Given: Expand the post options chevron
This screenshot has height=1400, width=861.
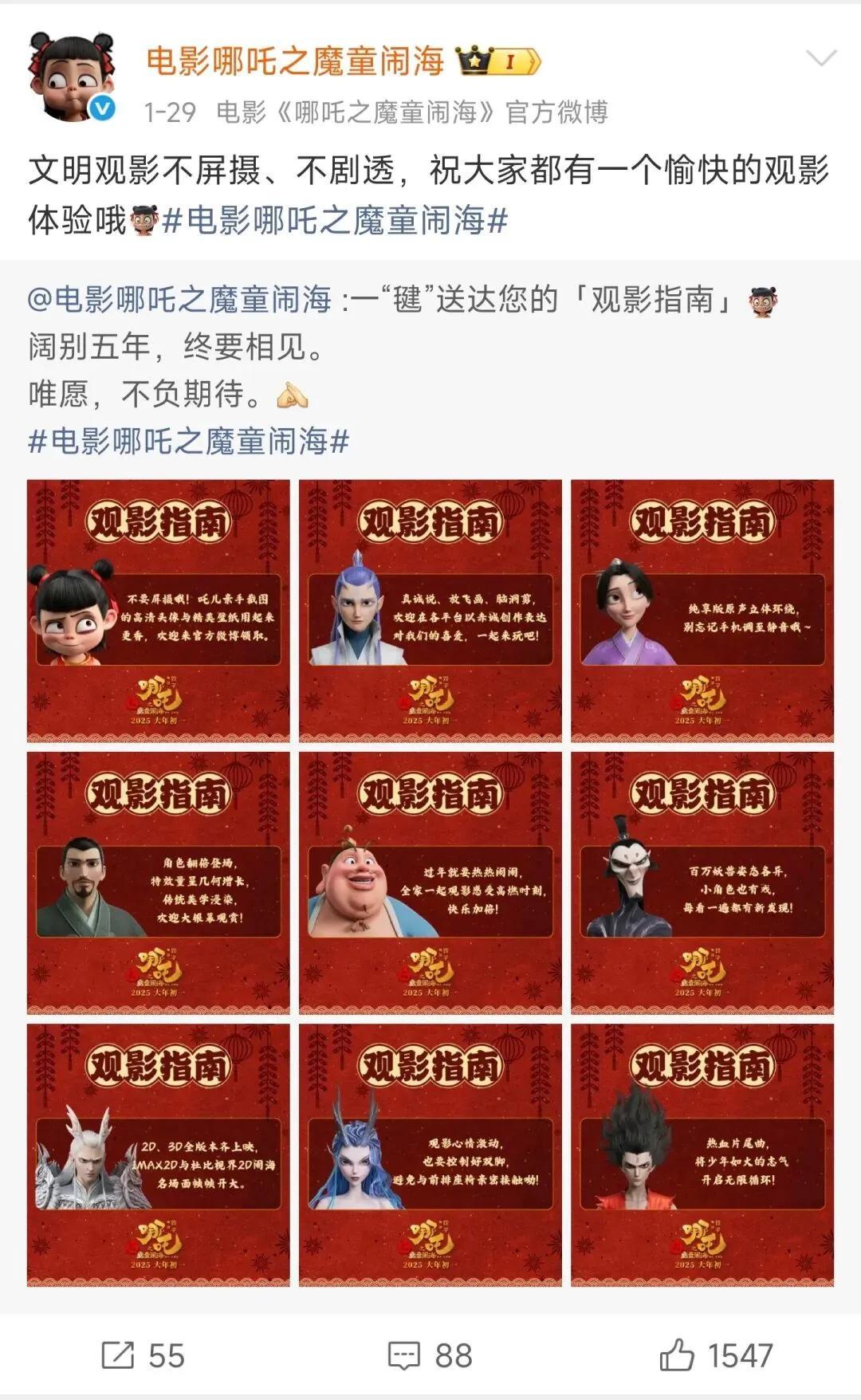Looking at the screenshot, I should click(x=820, y=58).
